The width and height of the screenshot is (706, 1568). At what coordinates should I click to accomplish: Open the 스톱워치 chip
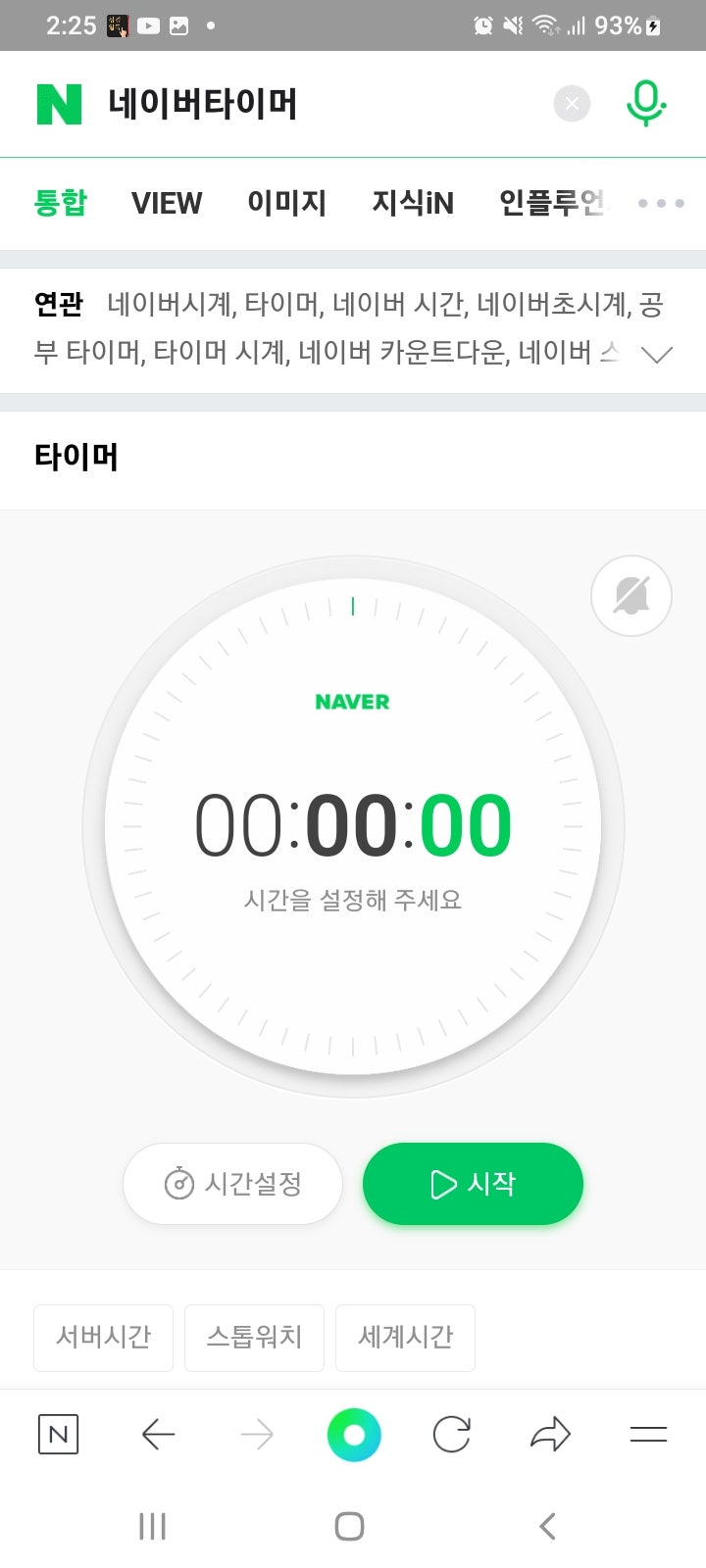tap(254, 1337)
